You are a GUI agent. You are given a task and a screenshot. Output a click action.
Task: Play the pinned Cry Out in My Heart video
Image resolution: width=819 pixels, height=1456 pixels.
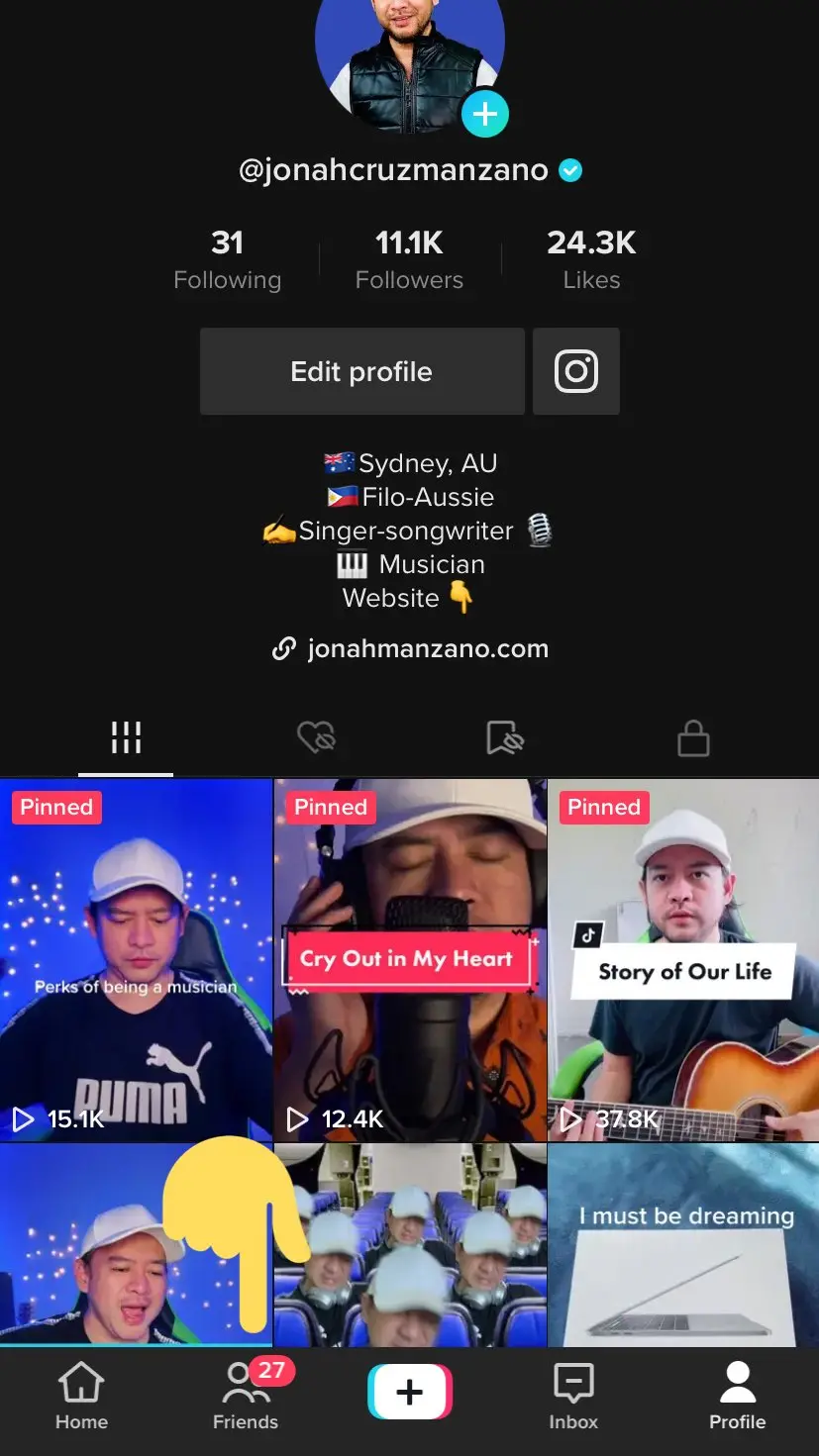pyautogui.click(x=410, y=960)
